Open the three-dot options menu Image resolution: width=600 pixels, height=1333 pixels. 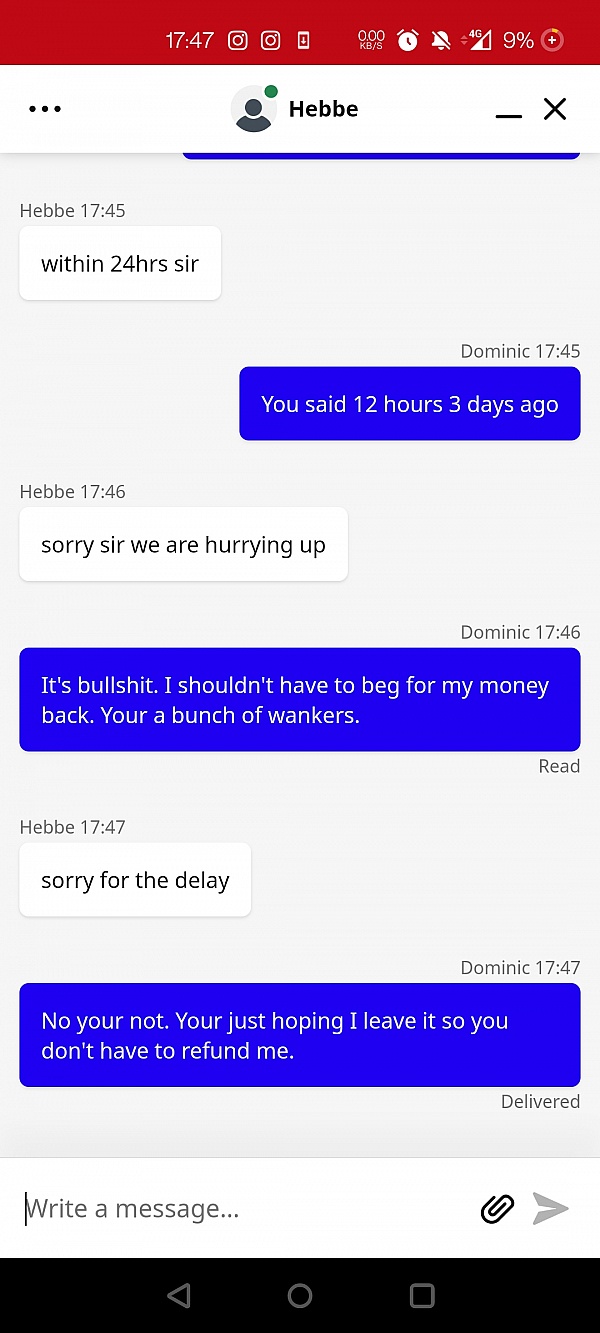pyautogui.click(x=45, y=109)
